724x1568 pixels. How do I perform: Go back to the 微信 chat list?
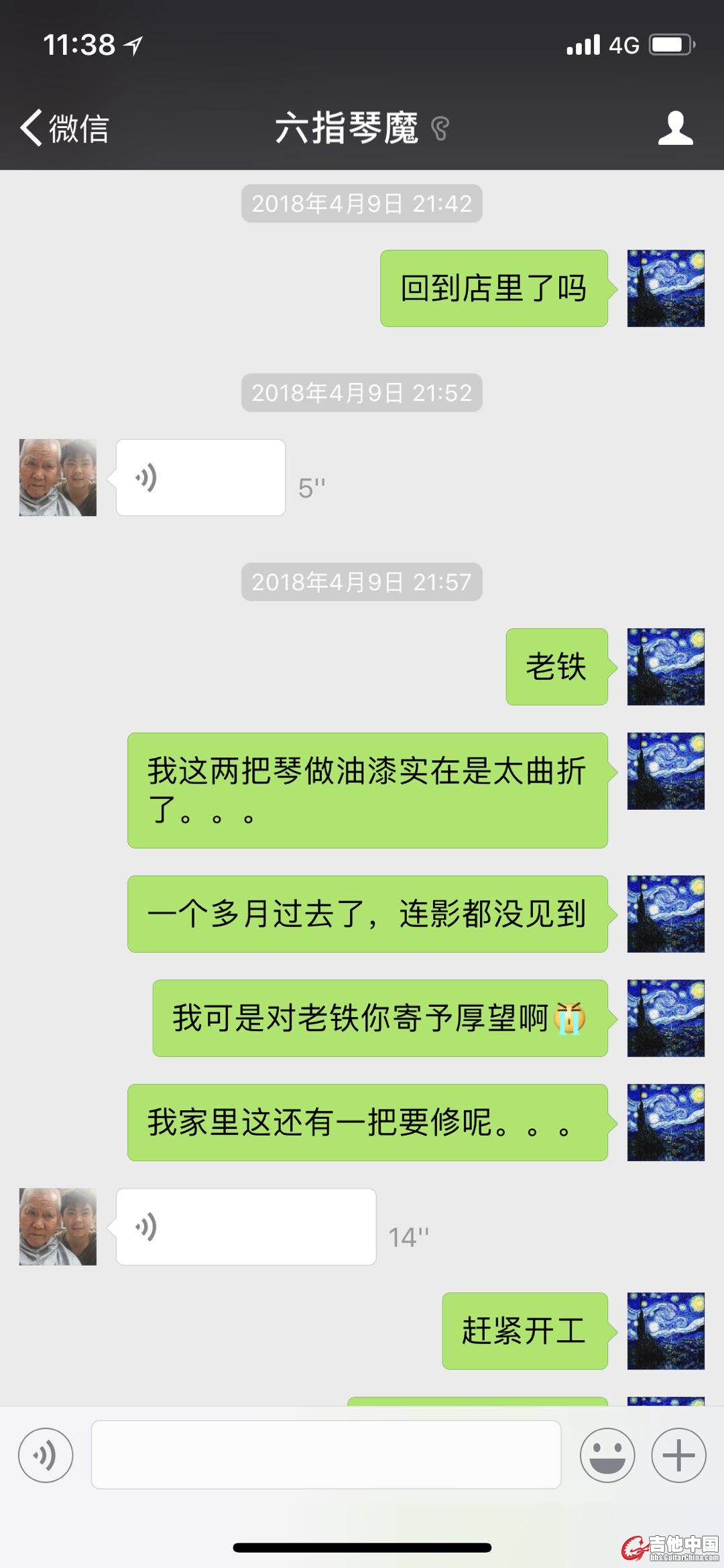[64, 127]
